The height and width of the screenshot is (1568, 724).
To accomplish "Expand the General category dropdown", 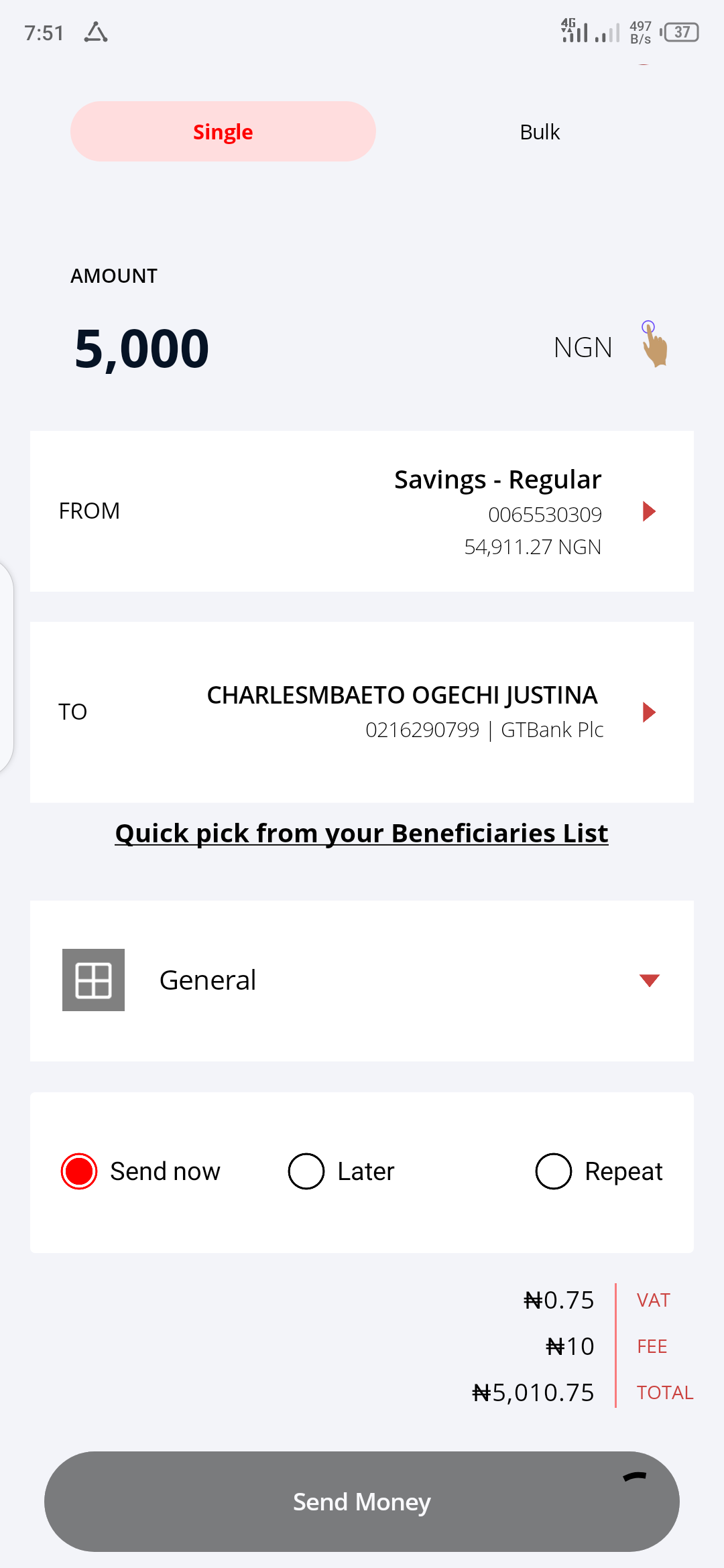I will [x=362, y=980].
